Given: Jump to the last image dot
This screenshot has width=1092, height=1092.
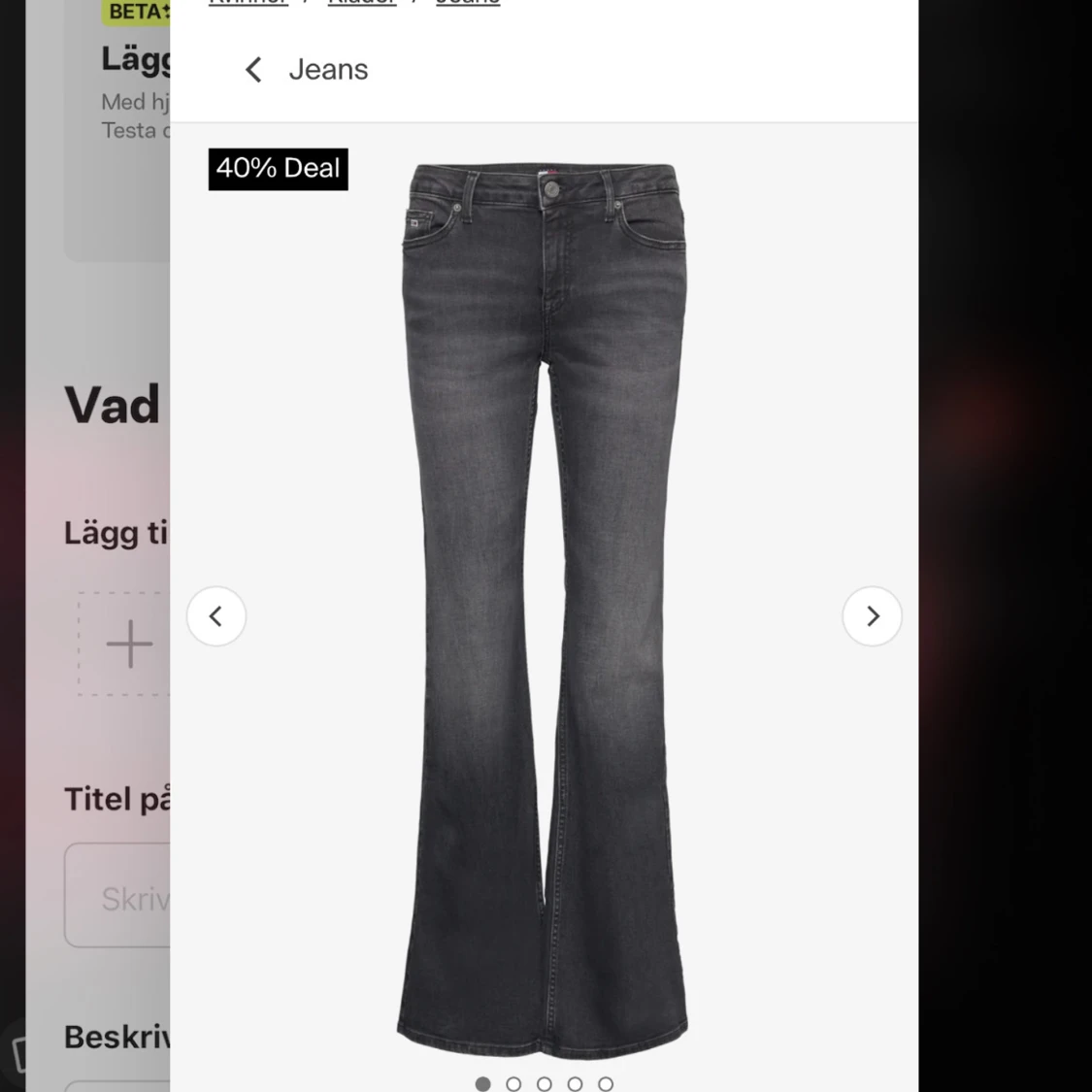Looking at the screenshot, I should click(x=606, y=1084).
